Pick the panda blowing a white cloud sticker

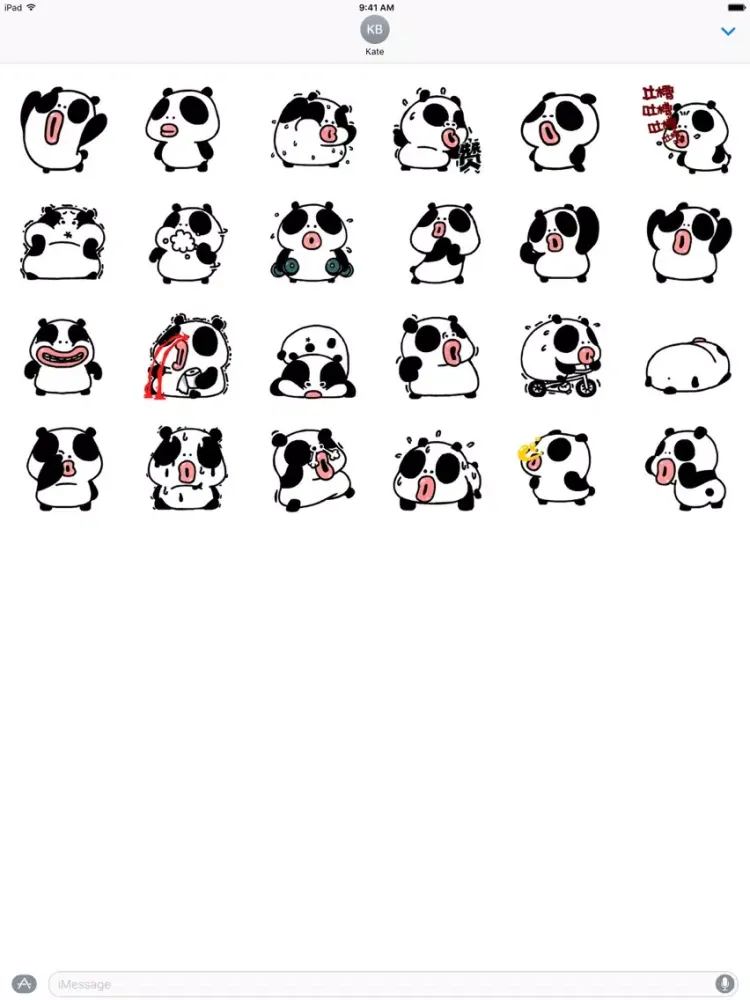click(187, 243)
